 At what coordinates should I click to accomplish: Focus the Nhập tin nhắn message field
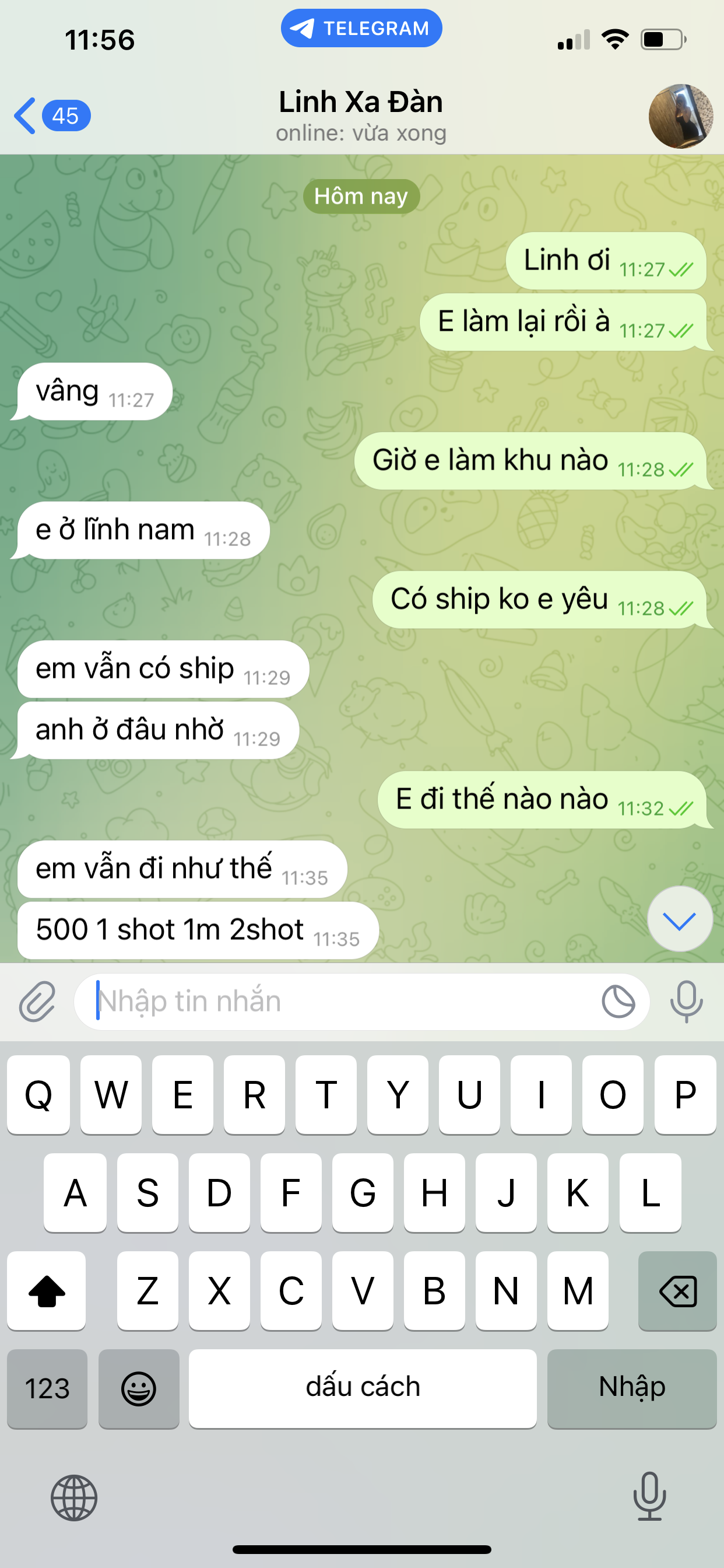[340, 1002]
